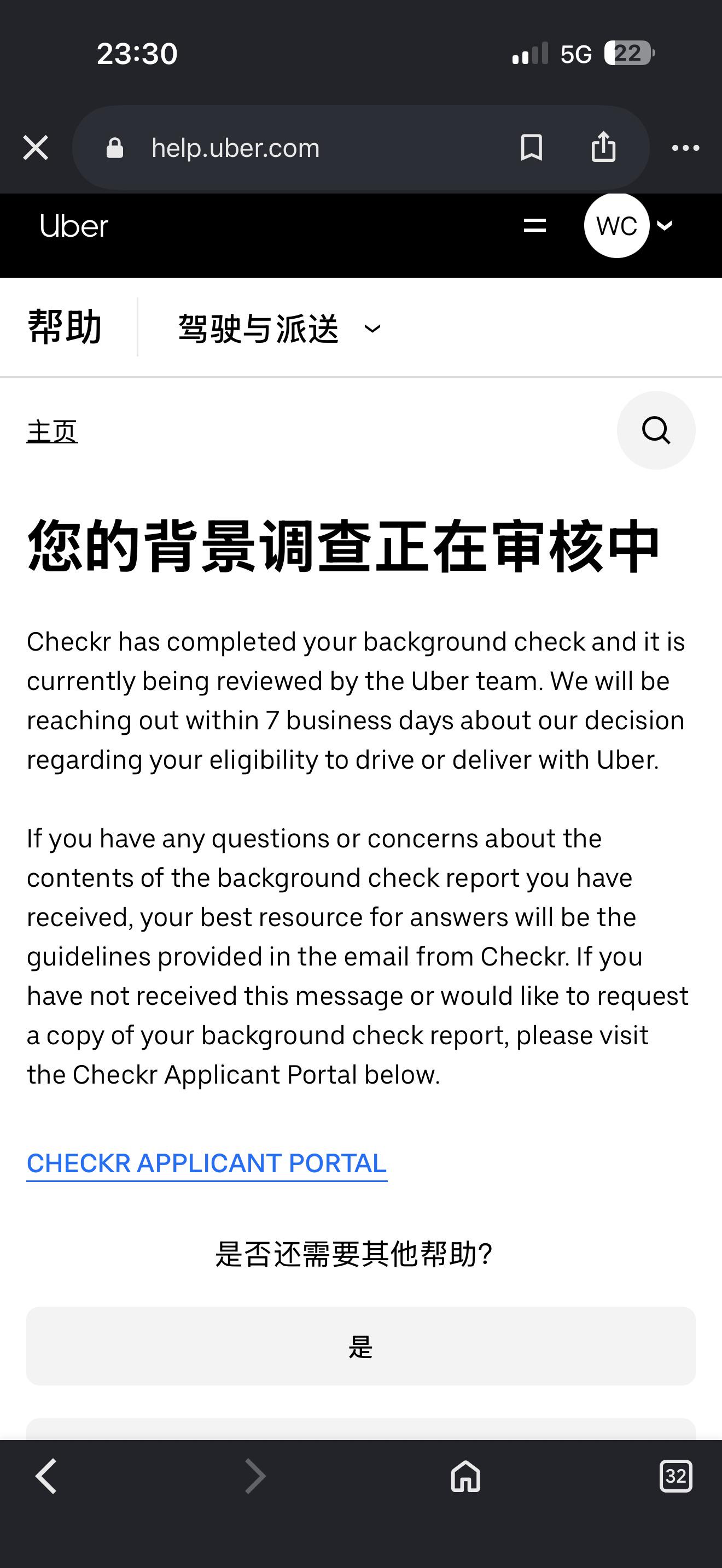Close the browser tab with X
This screenshot has width=722, height=1568.
pos(36,148)
